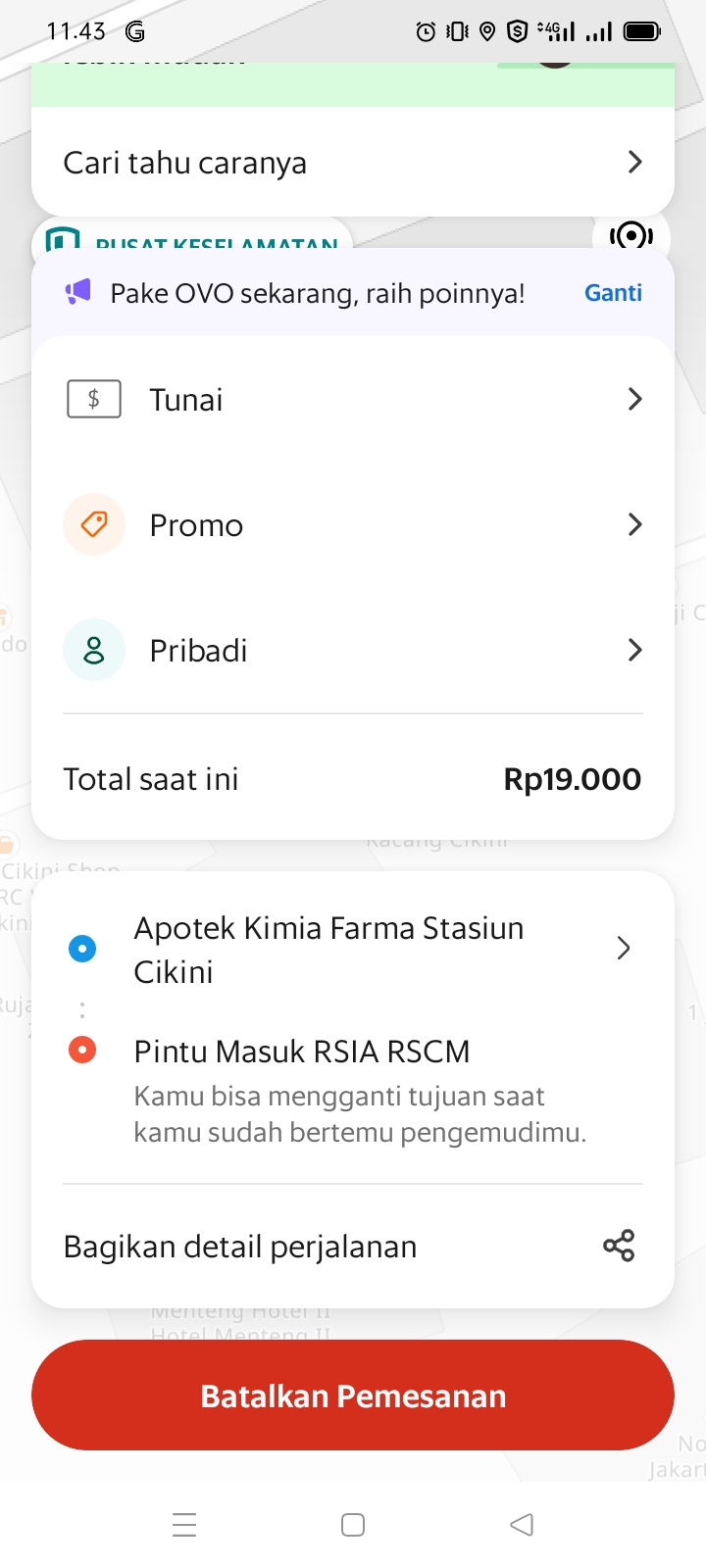Recenter the map with the location icon
The height and width of the screenshot is (1568, 706).
pyautogui.click(x=631, y=236)
